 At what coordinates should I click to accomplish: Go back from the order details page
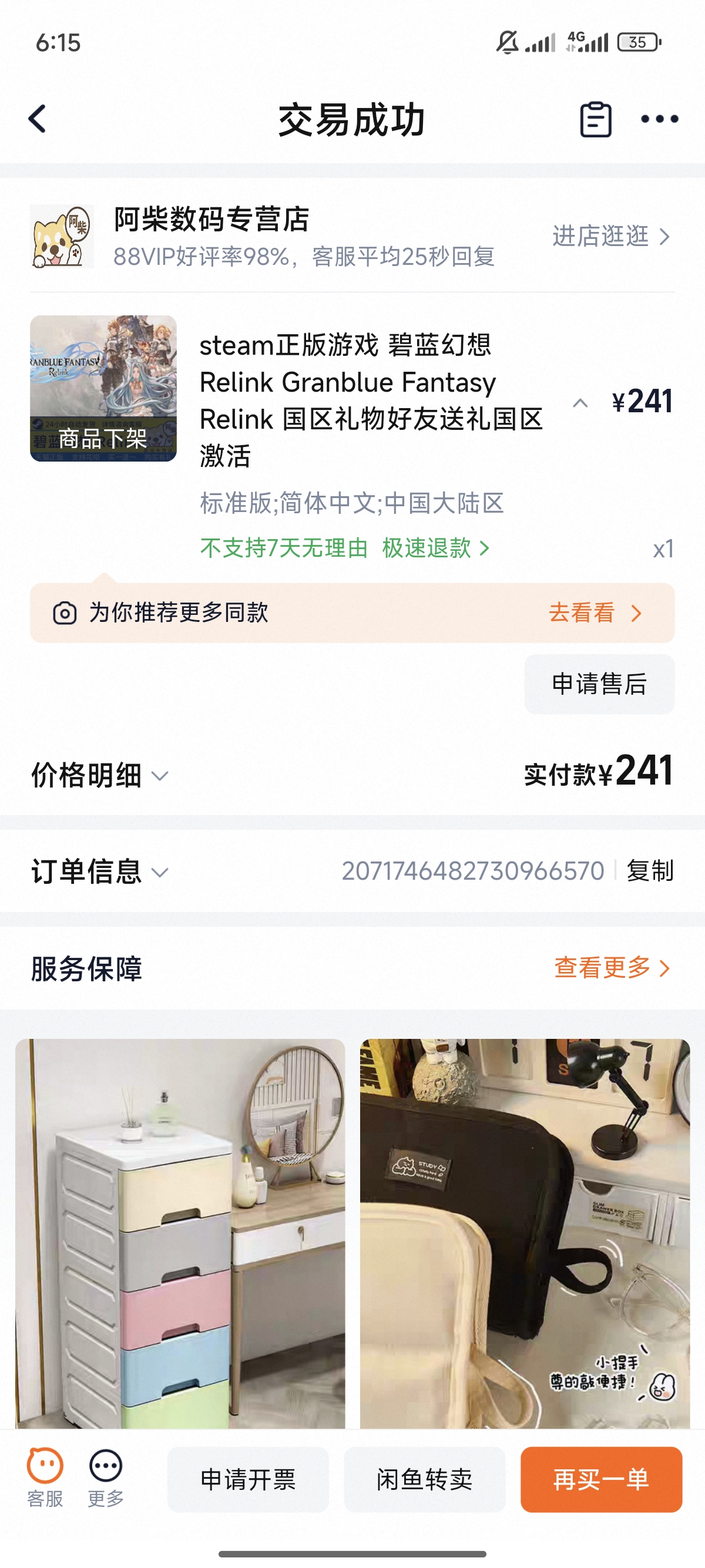point(38,119)
